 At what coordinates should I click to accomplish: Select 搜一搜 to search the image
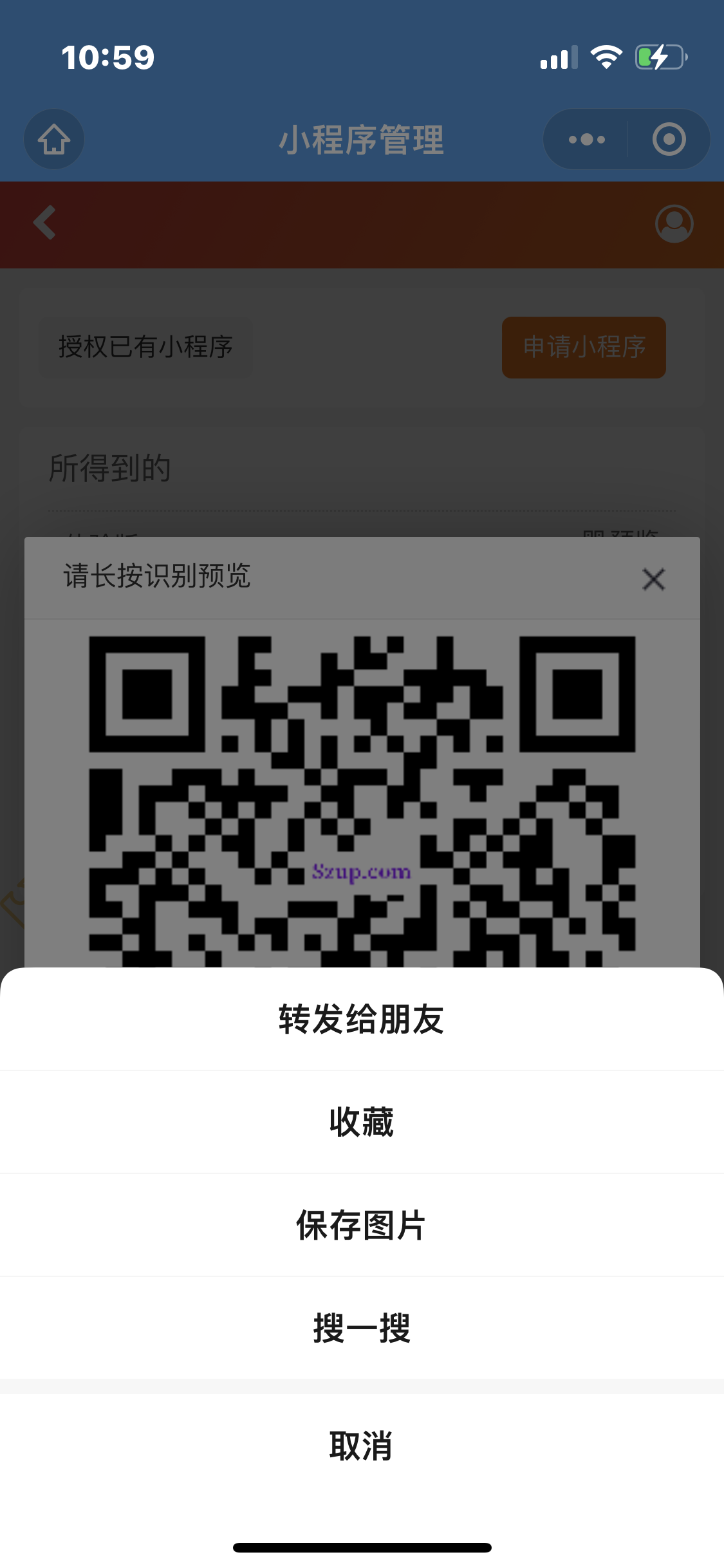[362, 1328]
